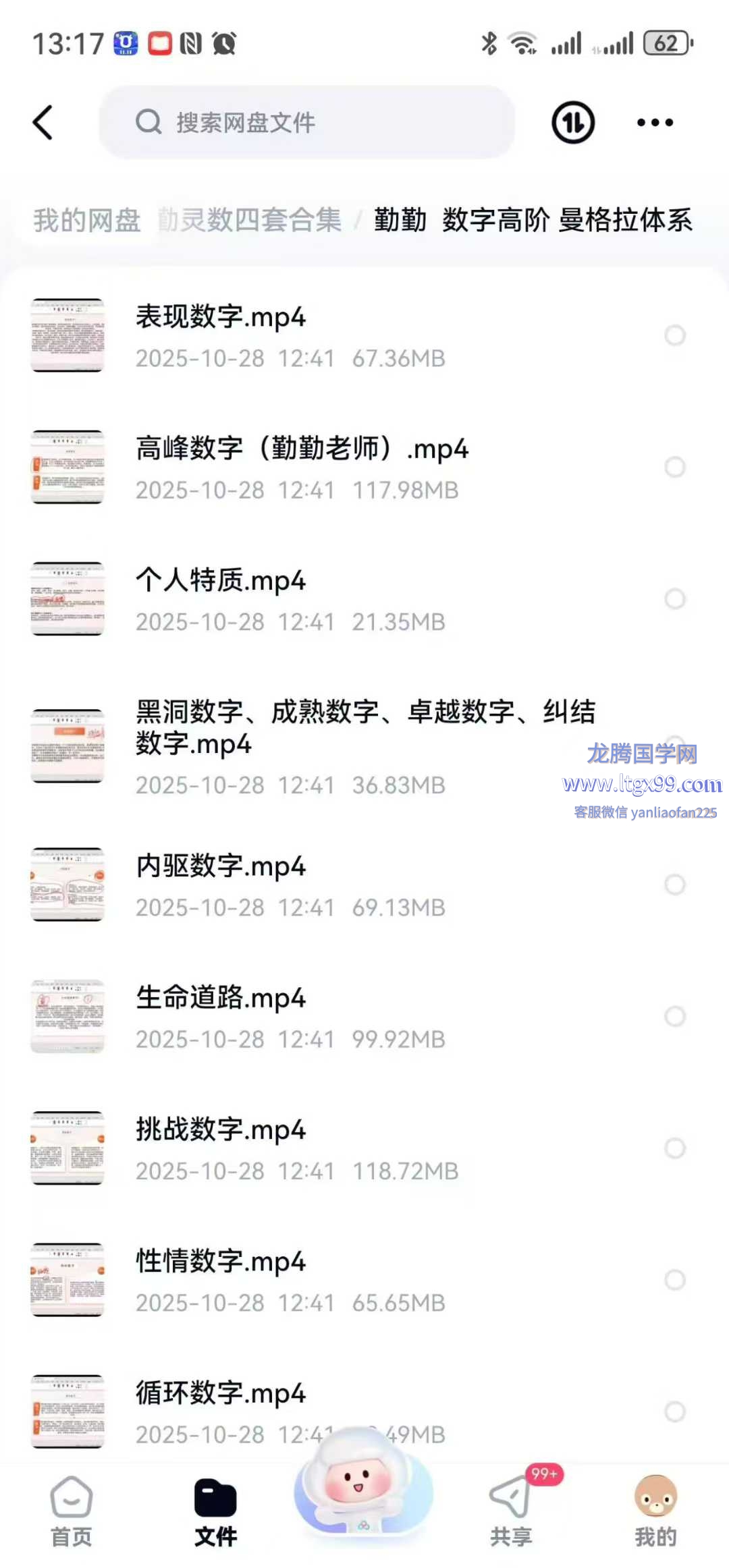
Task: Open the file 性情数字.mp4
Action: (221, 1261)
